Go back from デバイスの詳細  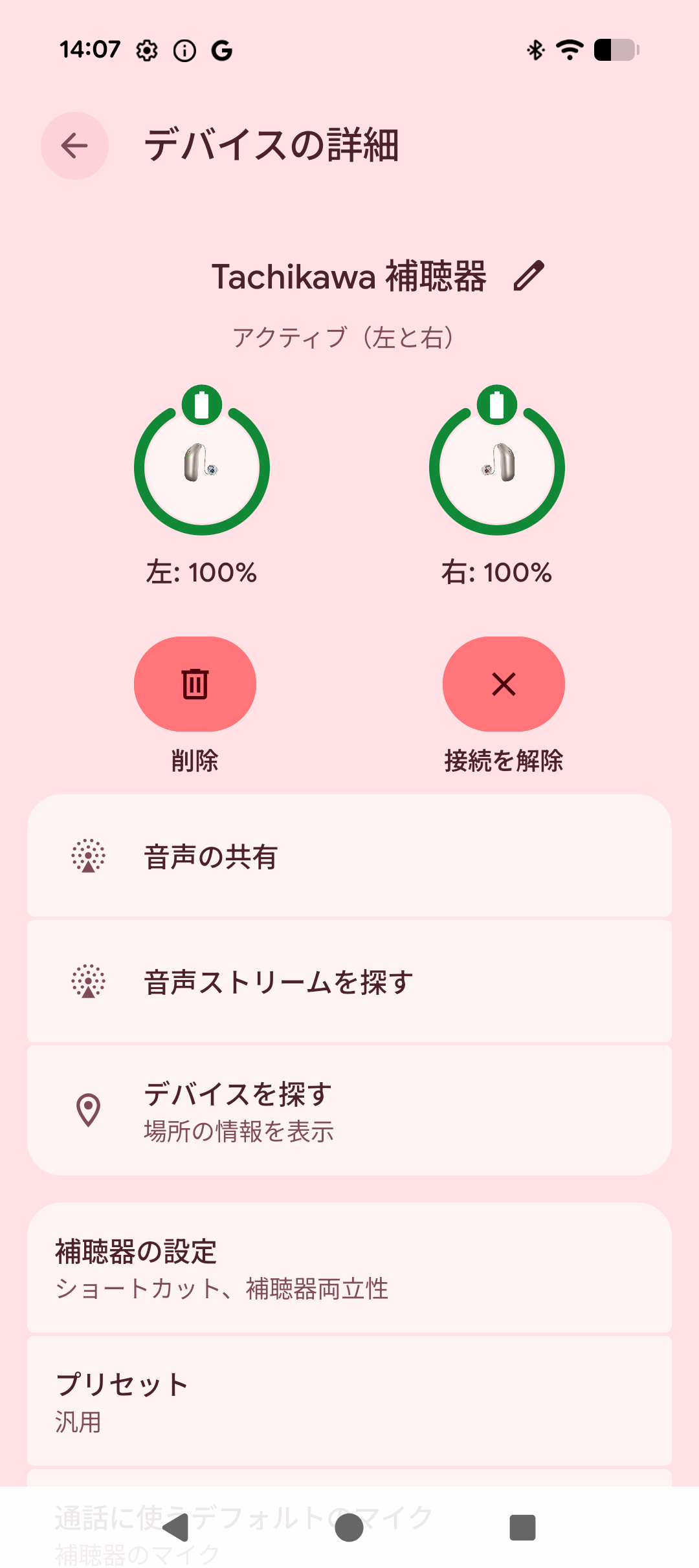[x=74, y=146]
